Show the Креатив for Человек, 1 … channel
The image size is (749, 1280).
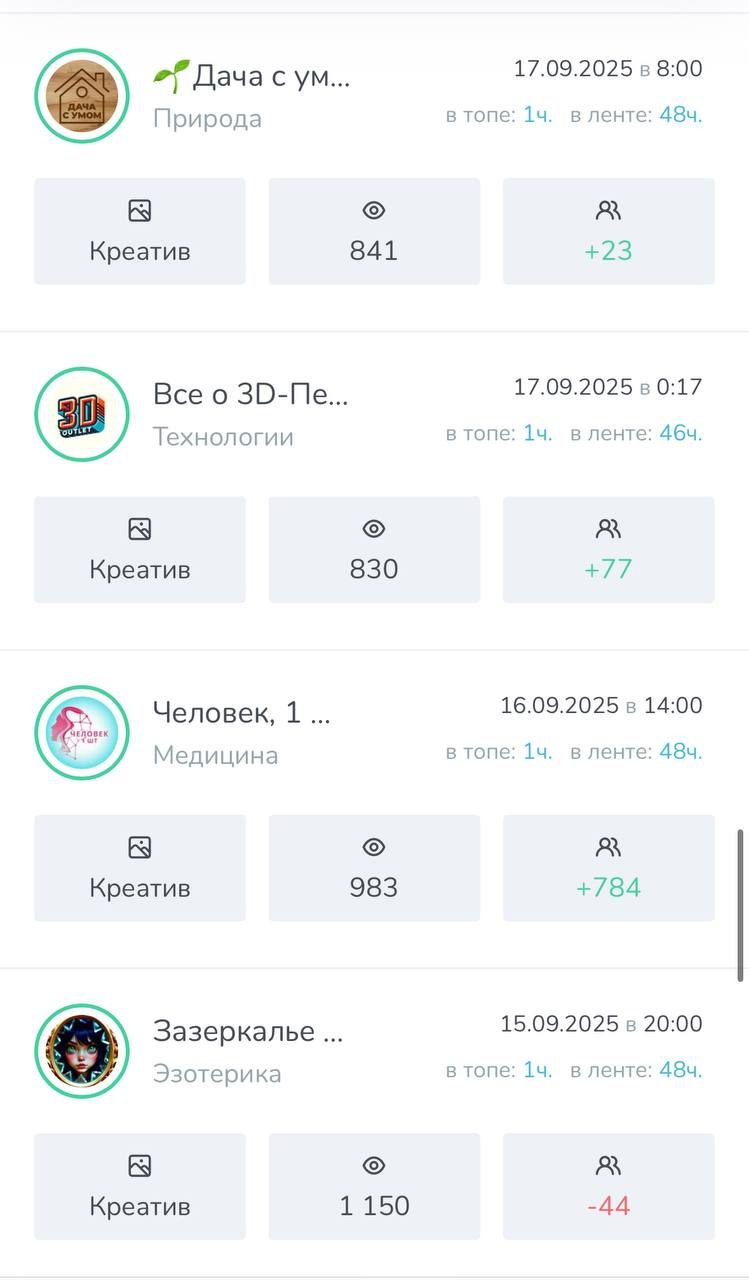[140, 868]
